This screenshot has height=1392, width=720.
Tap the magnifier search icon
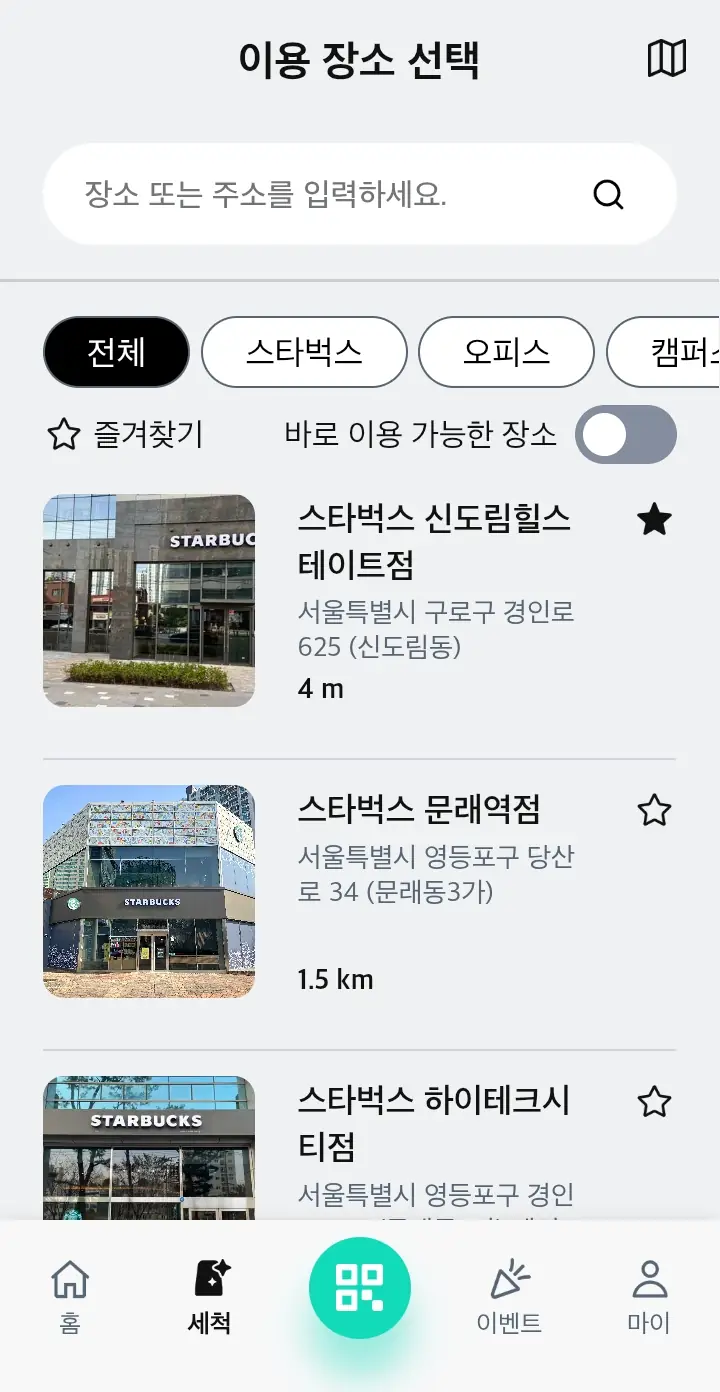(608, 194)
